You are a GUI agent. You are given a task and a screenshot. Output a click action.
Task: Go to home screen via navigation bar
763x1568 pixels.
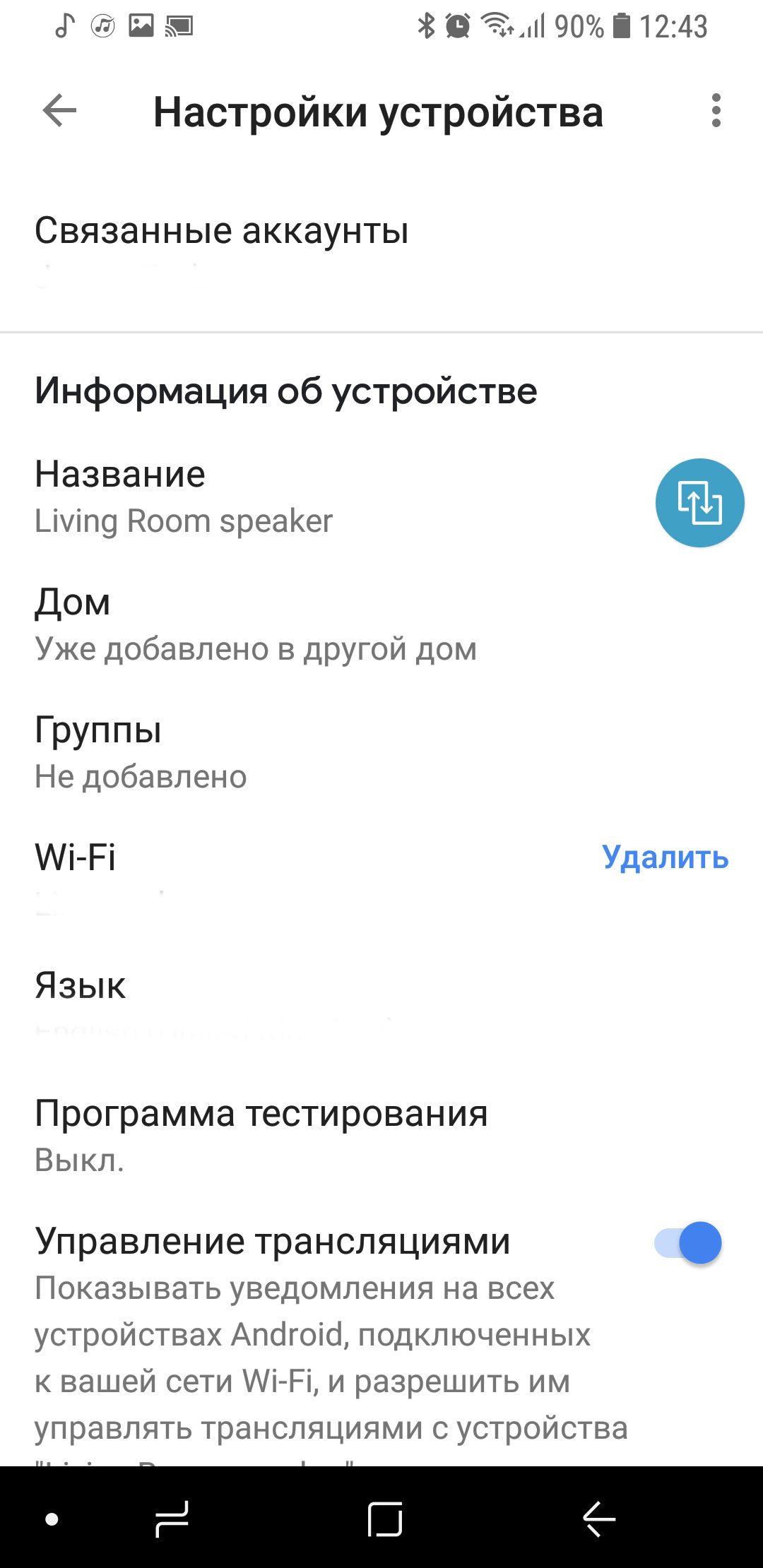tap(385, 1519)
